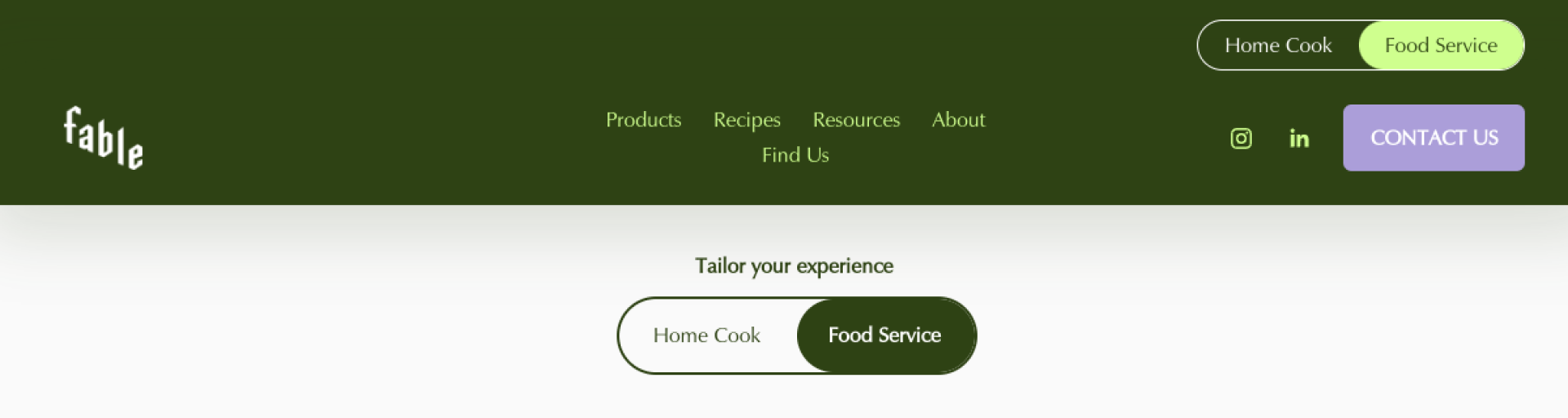This screenshot has width=1568, height=418.
Task: Tap the Contact Us button
Action: point(1433,138)
